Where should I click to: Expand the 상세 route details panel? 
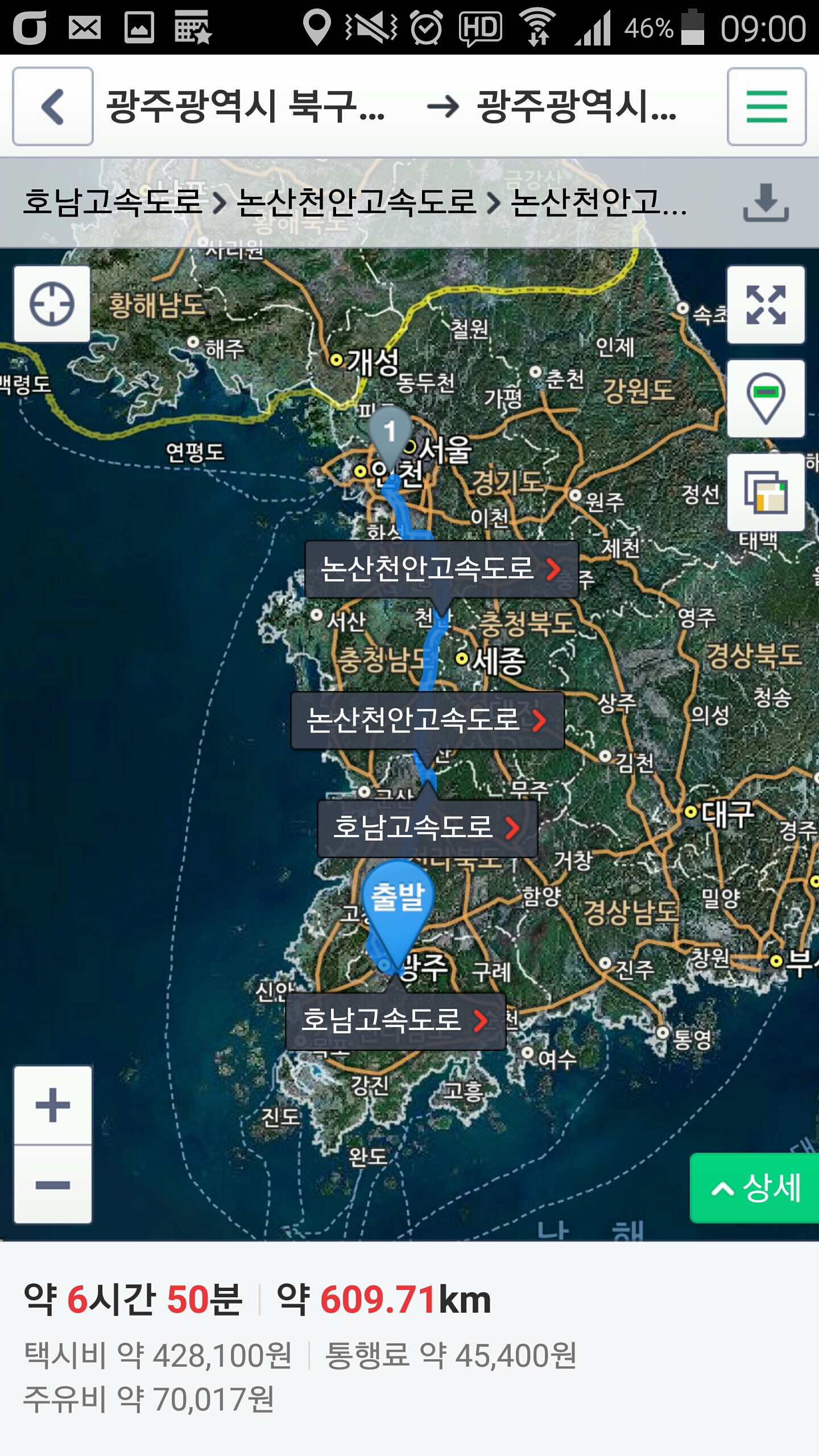[x=755, y=1188]
